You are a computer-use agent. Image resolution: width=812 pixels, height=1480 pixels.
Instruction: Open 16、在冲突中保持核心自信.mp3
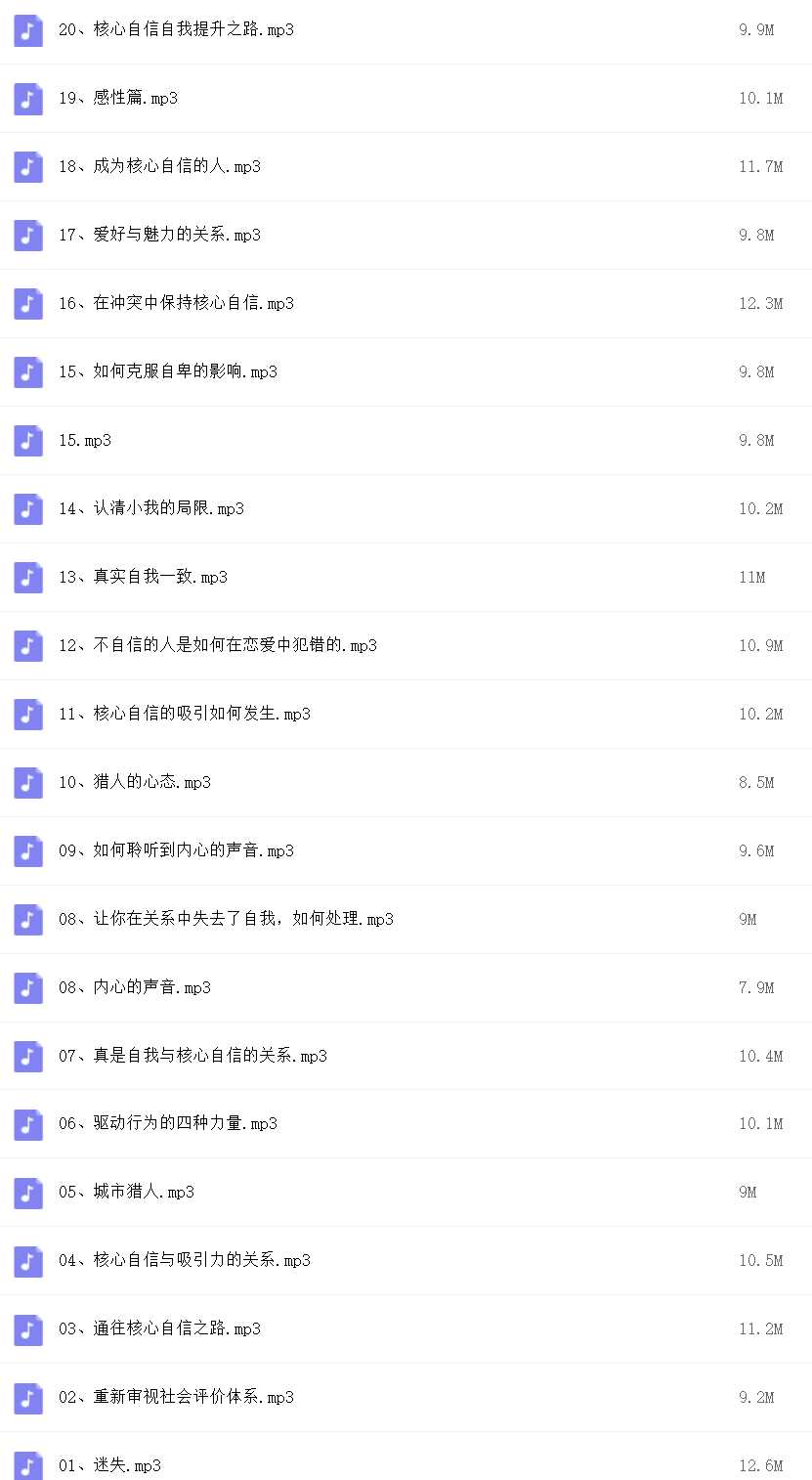click(x=176, y=304)
